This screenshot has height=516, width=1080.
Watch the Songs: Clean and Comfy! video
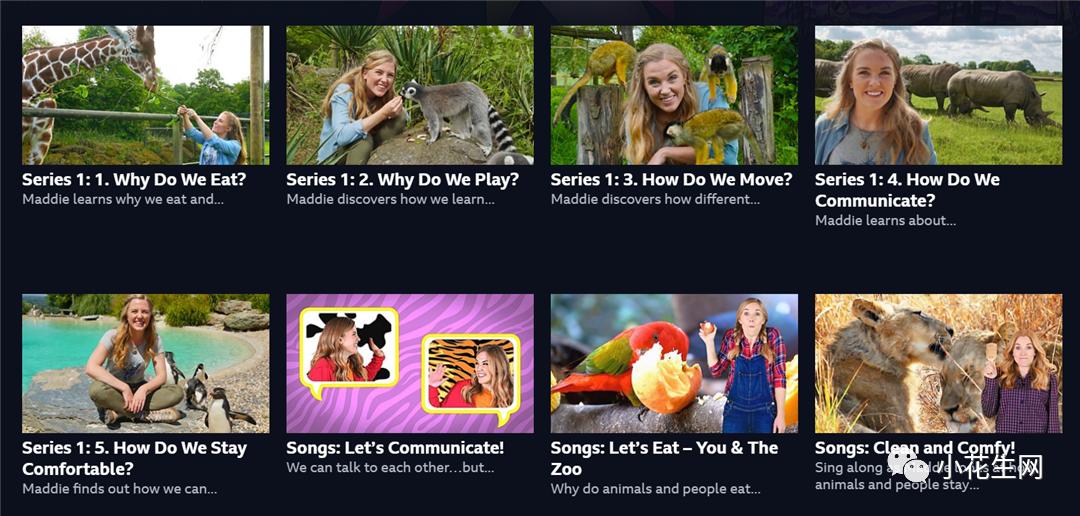pyautogui.click(x=938, y=363)
